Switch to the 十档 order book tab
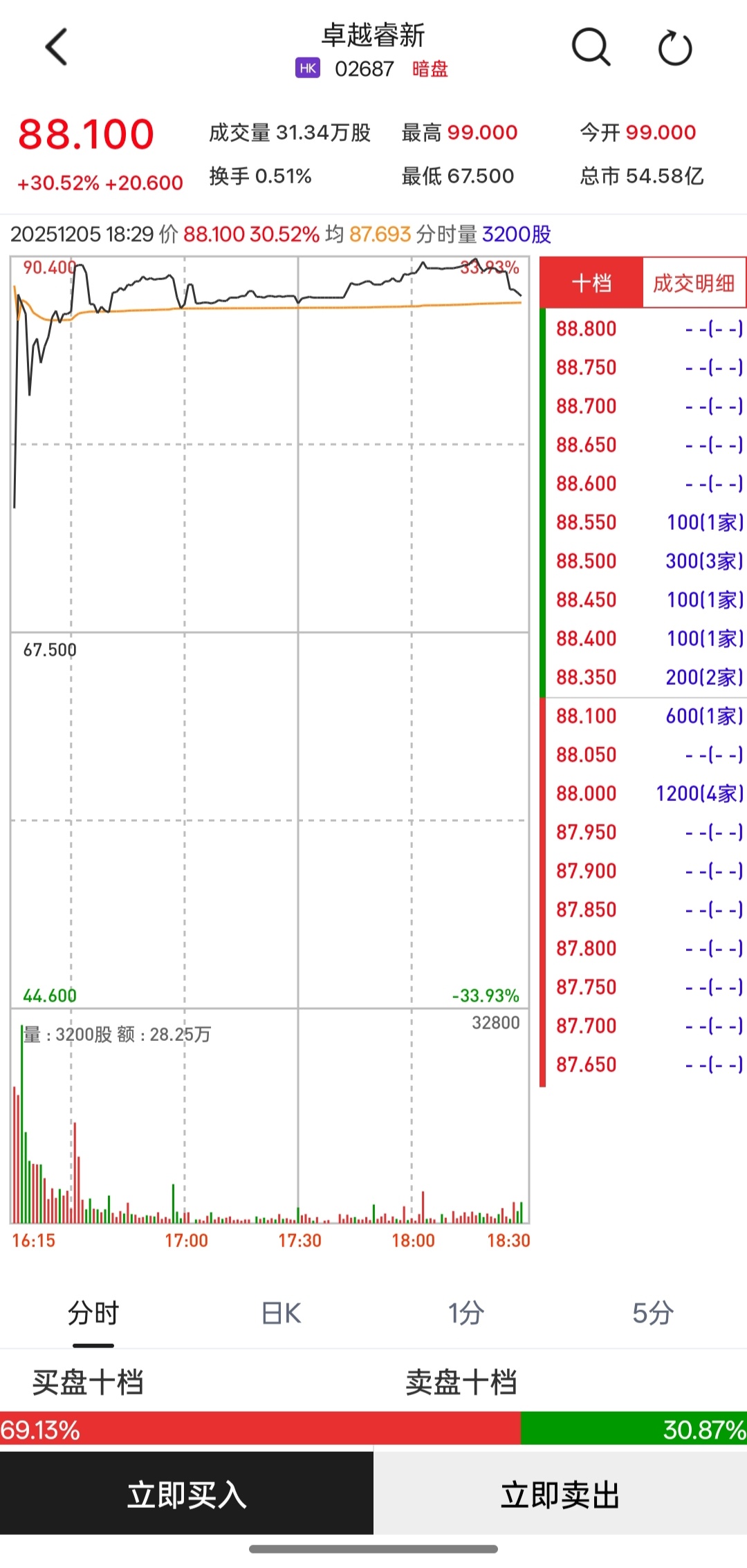 (x=591, y=283)
